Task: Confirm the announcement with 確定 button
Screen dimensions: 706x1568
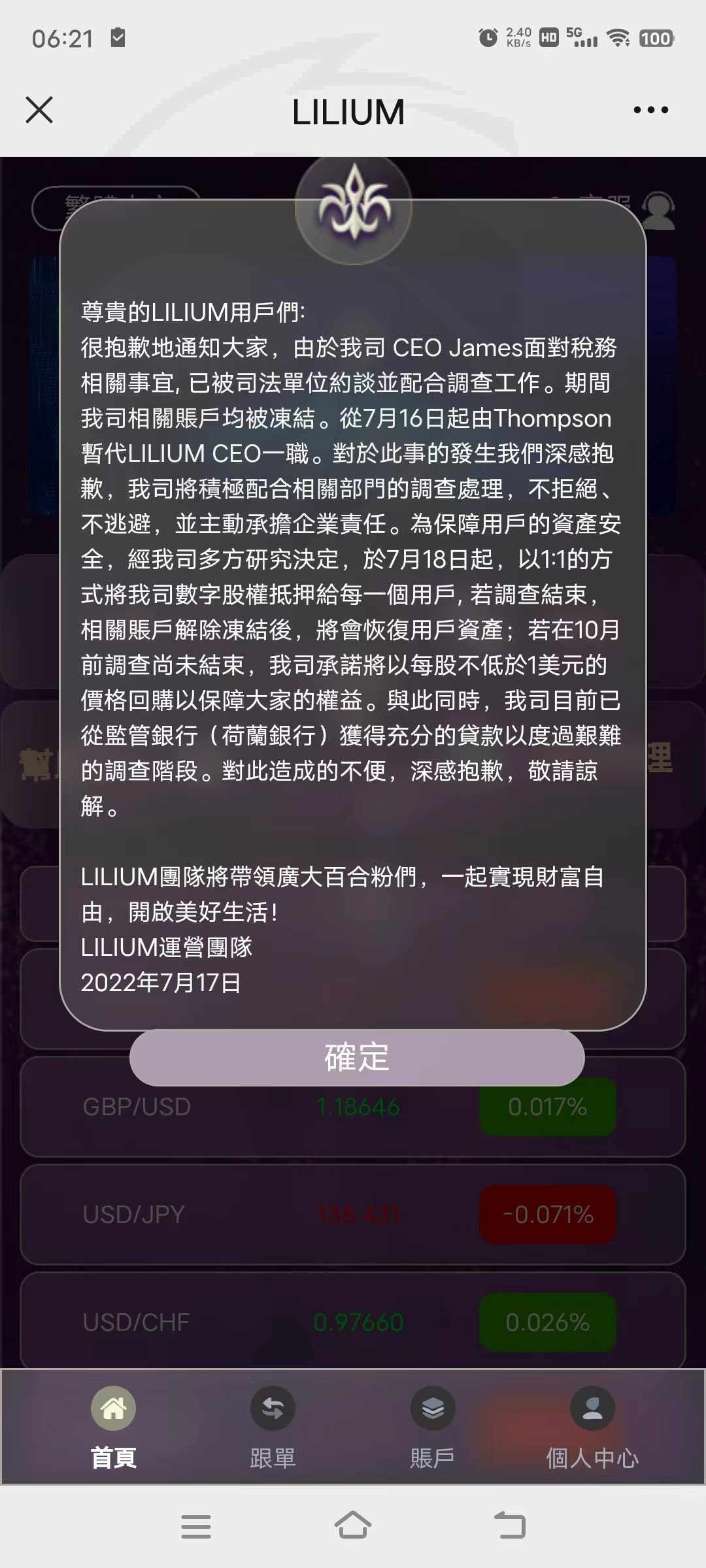Action: [x=357, y=1058]
